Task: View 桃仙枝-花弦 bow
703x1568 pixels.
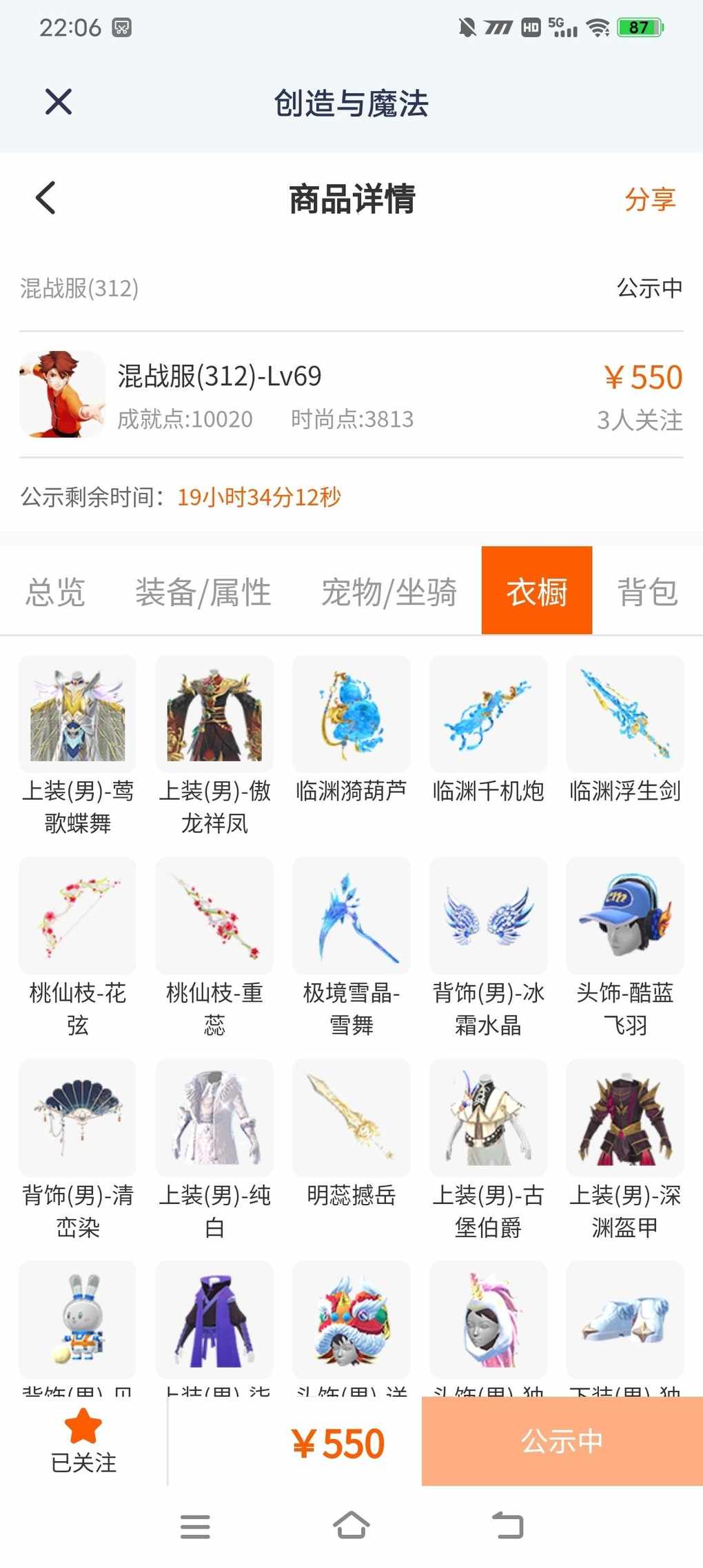Action: [78, 916]
